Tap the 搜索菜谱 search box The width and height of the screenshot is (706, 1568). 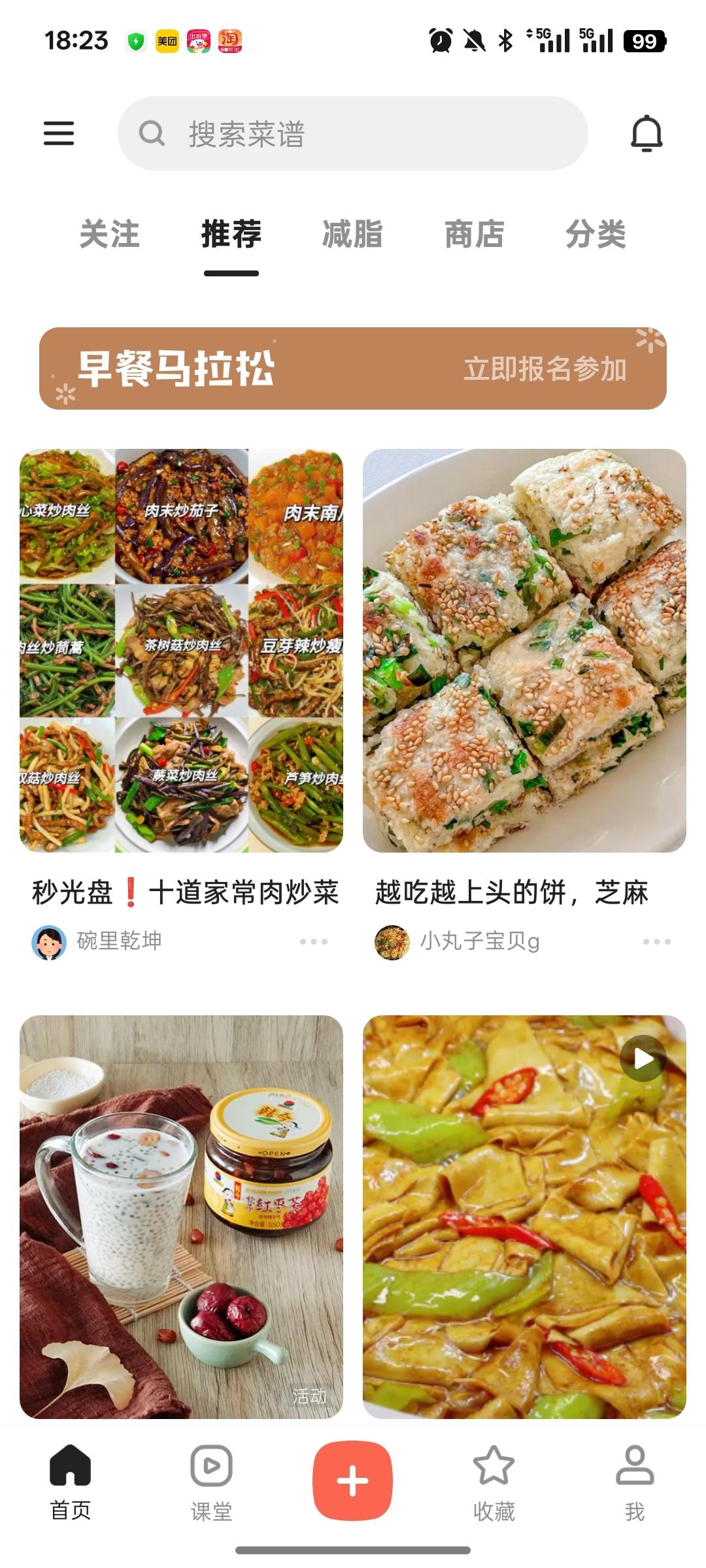353,133
